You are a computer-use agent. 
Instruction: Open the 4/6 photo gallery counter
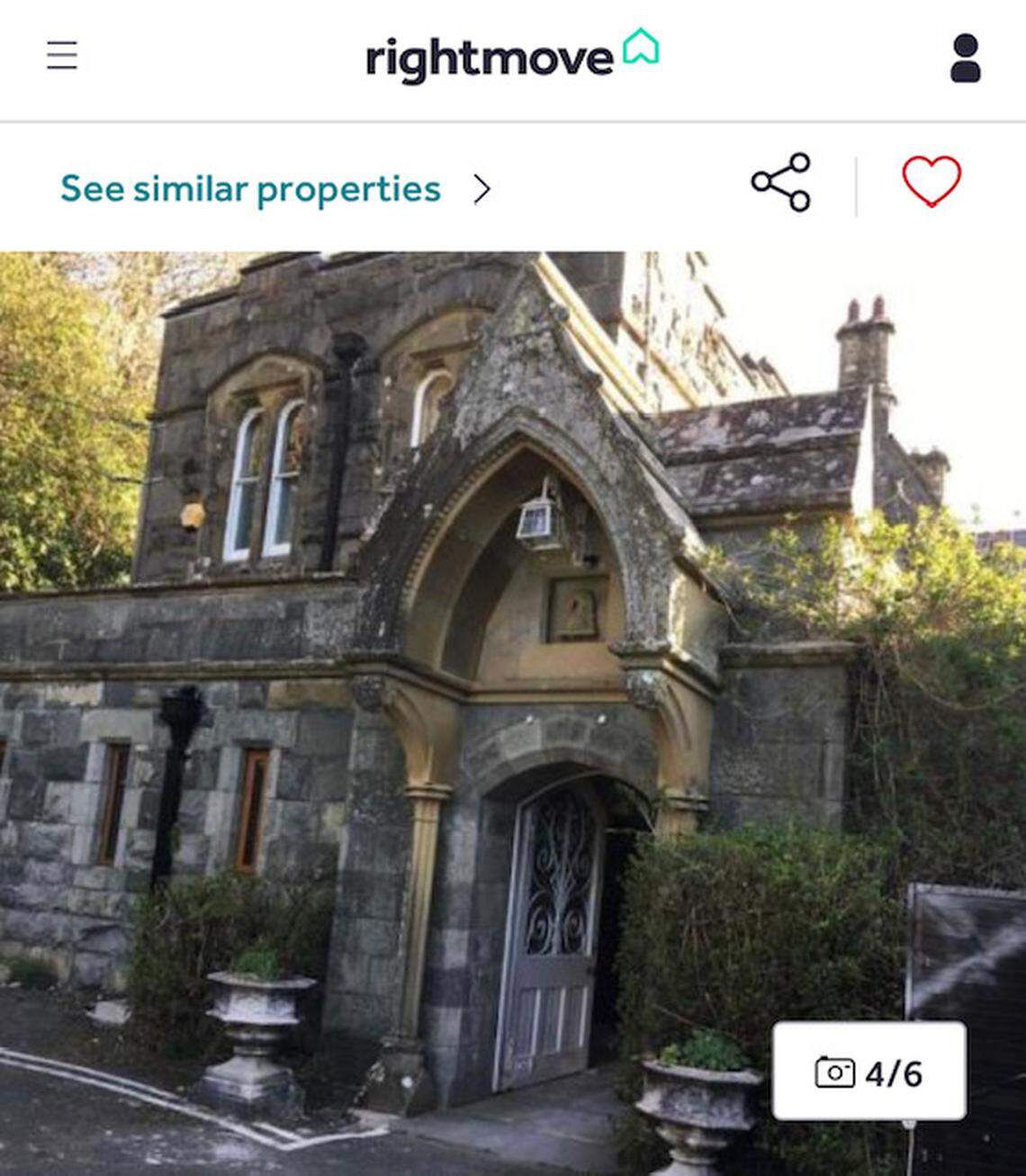[869, 1072]
